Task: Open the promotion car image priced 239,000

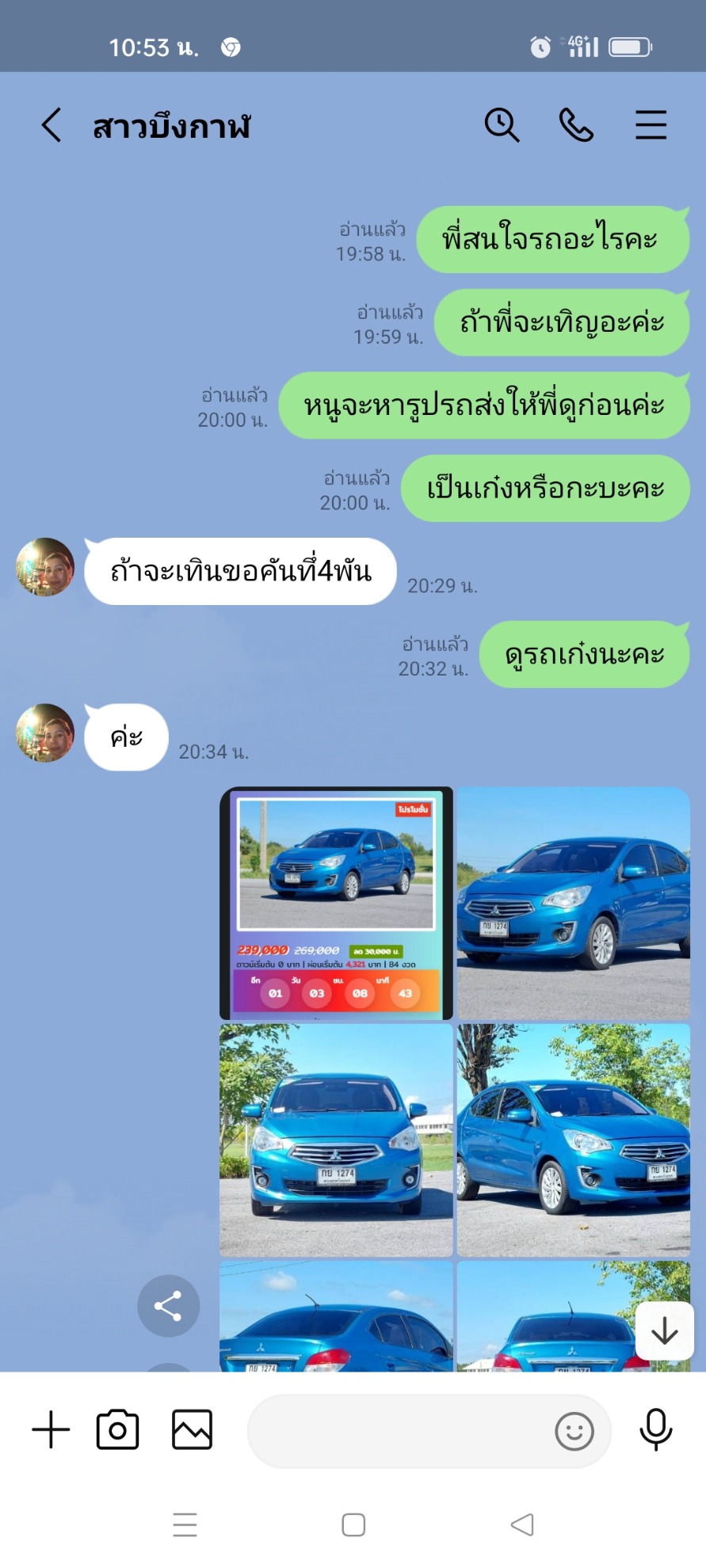Action: (336, 903)
